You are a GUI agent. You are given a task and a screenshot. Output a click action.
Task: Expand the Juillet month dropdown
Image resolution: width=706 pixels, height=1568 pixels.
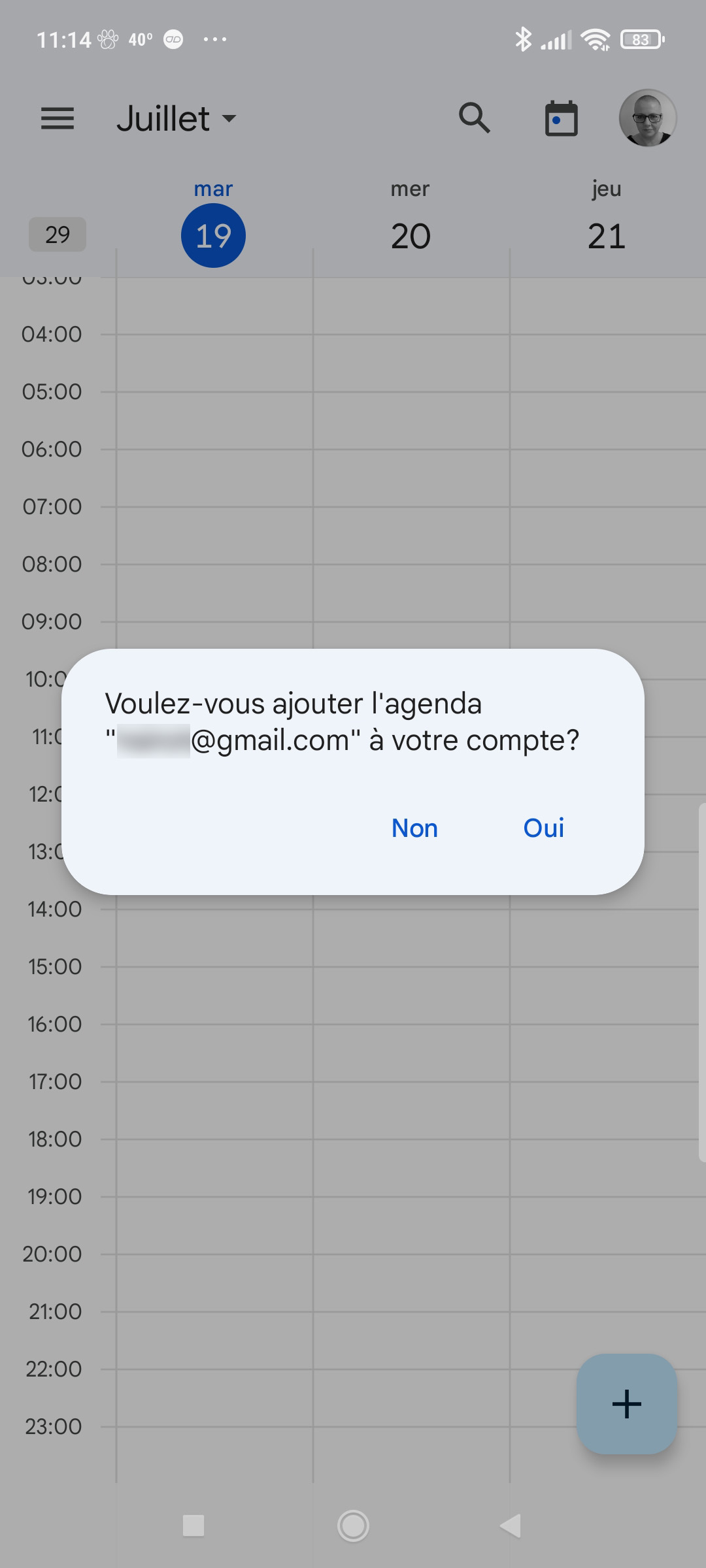[x=176, y=119]
